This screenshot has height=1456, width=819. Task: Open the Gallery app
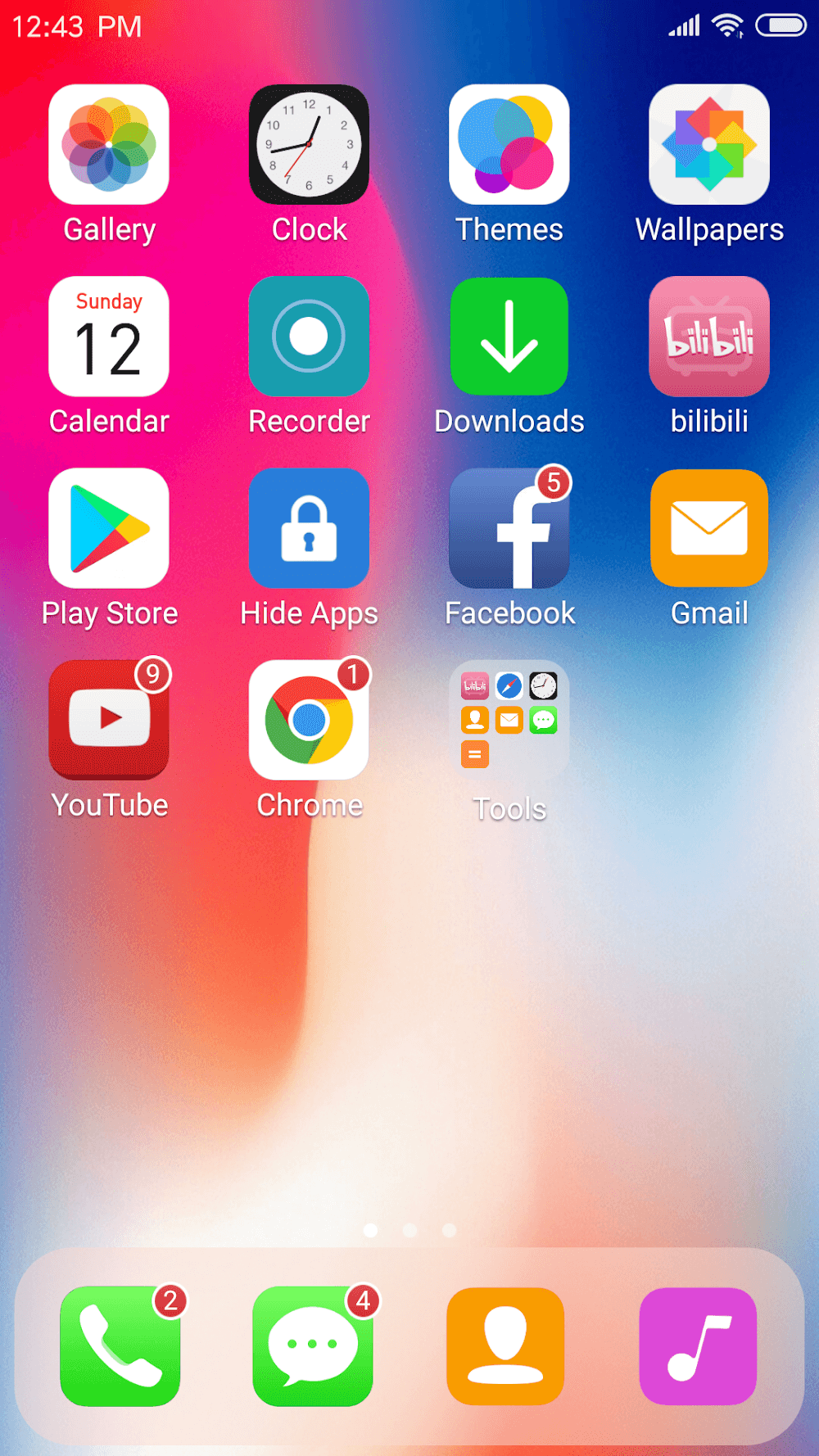click(x=109, y=145)
